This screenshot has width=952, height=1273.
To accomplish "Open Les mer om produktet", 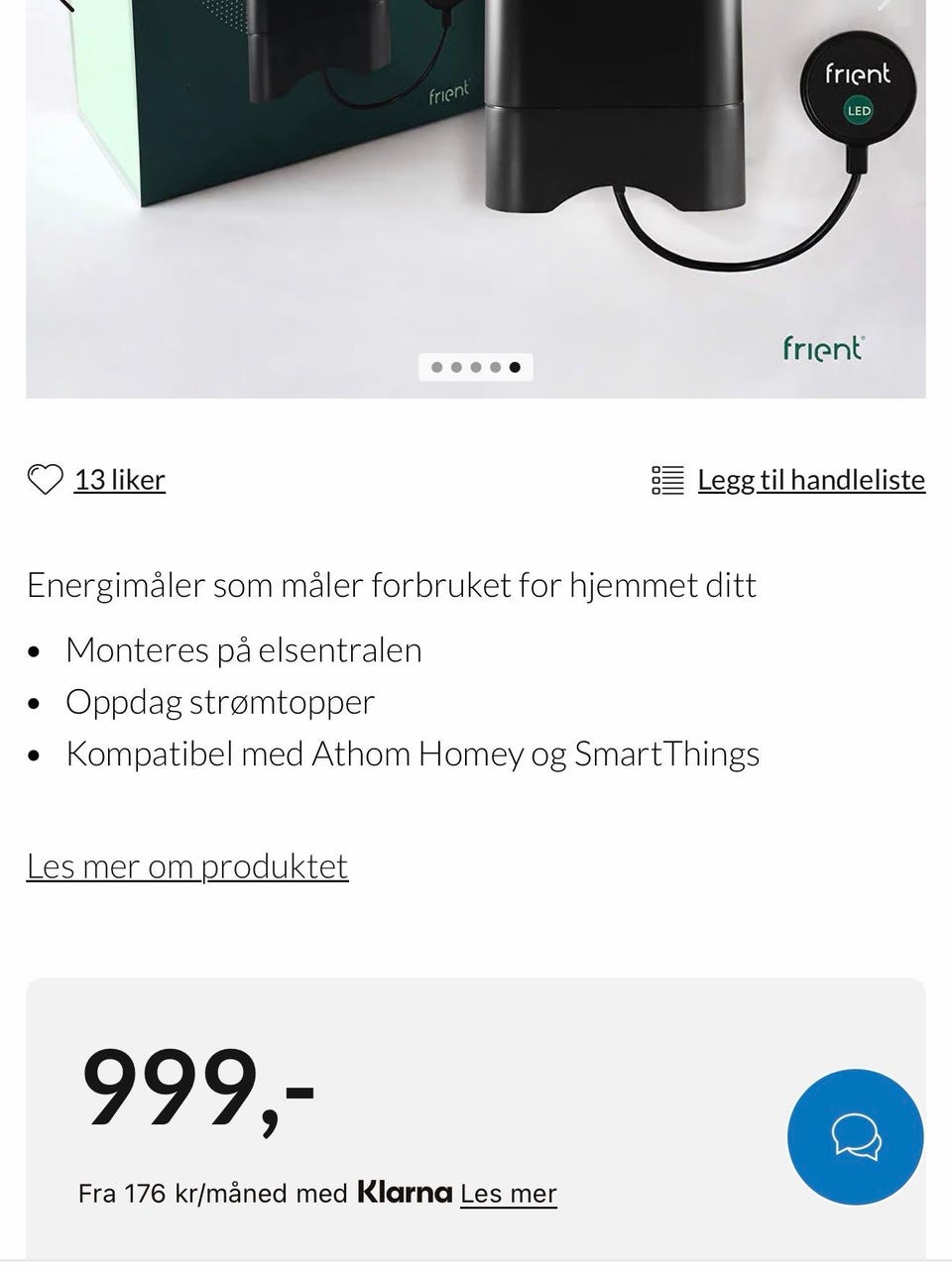I will click(187, 867).
